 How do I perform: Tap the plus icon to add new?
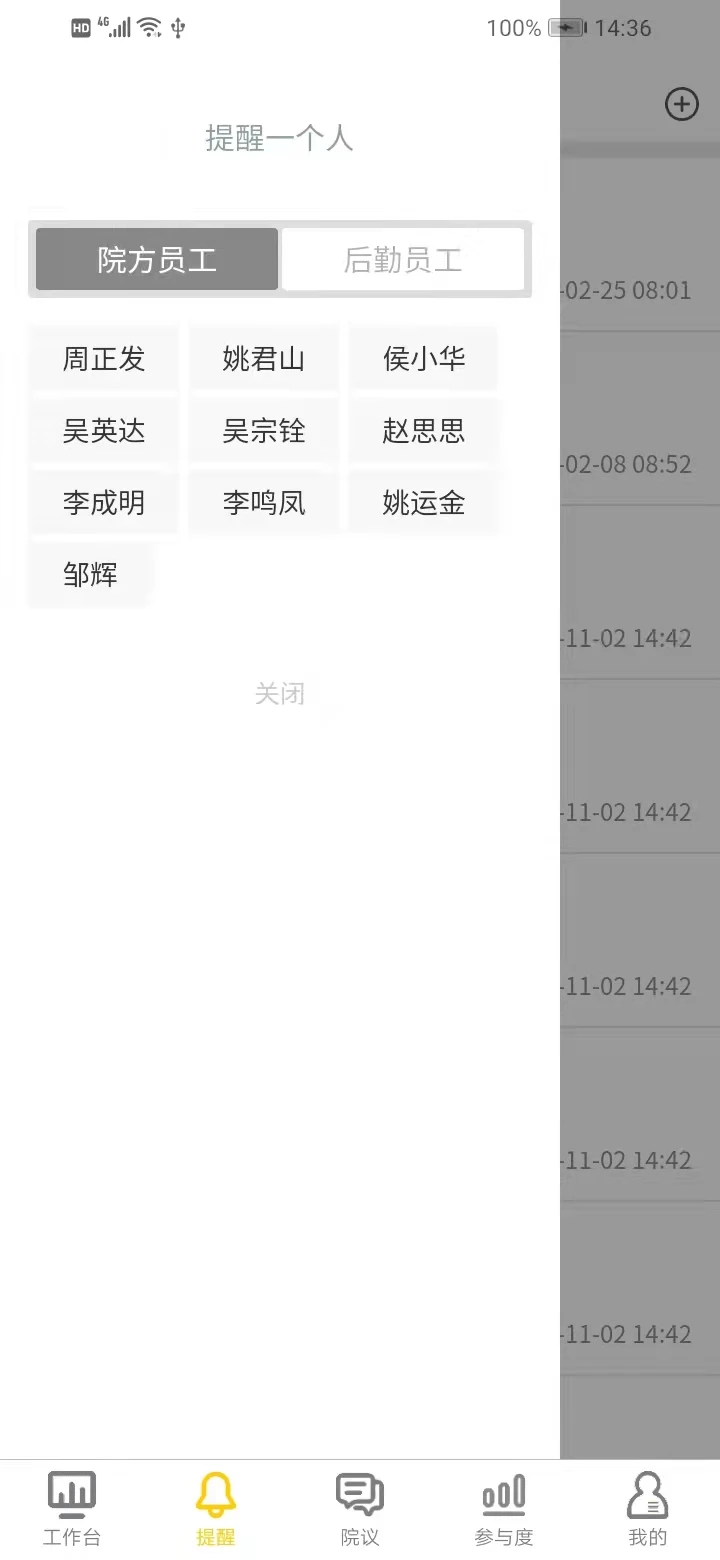(682, 103)
